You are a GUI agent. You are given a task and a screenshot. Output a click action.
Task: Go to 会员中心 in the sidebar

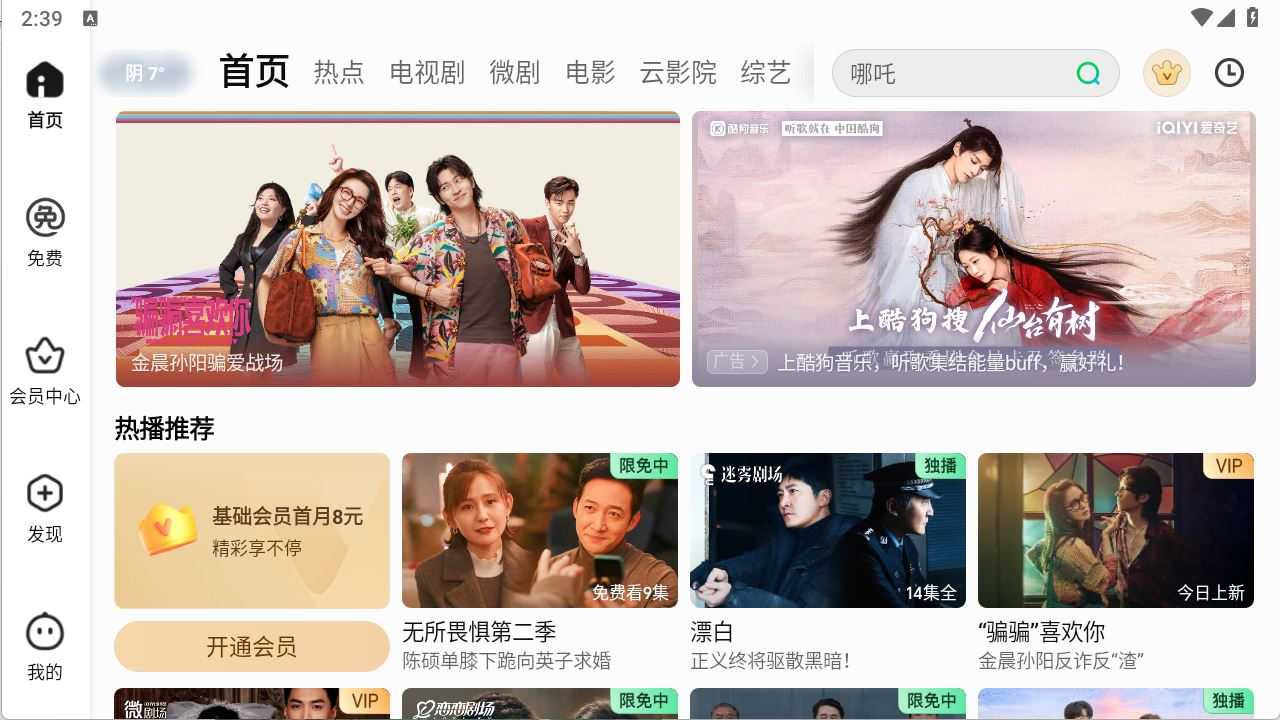tap(45, 371)
